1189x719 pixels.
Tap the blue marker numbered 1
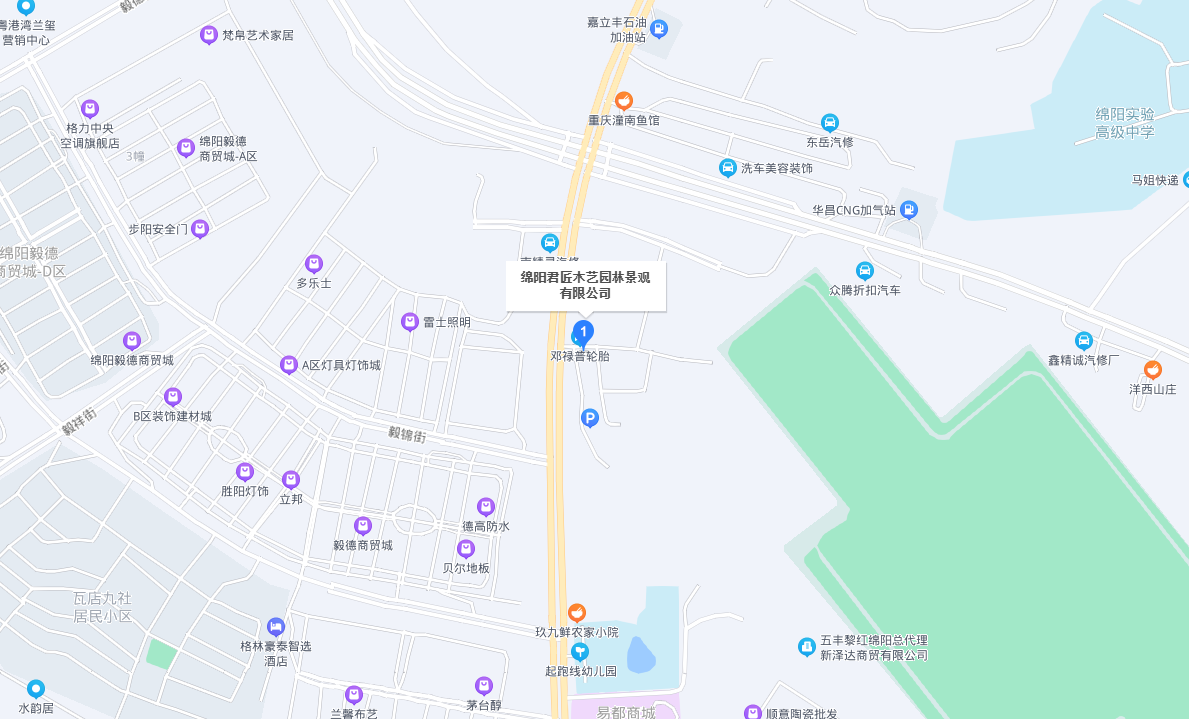[585, 331]
